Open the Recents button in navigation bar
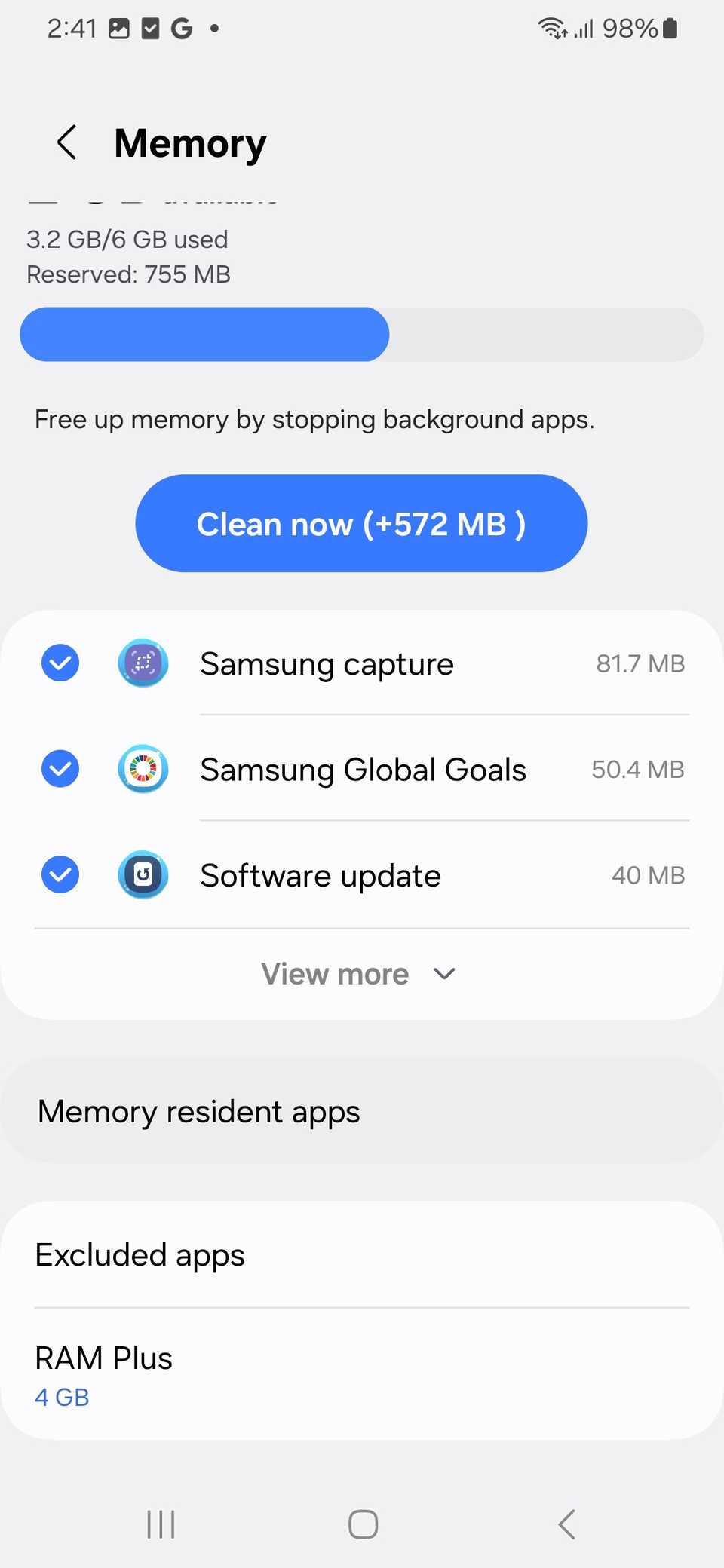The width and height of the screenshot is (724, 1568). [x=160, y=1524]
